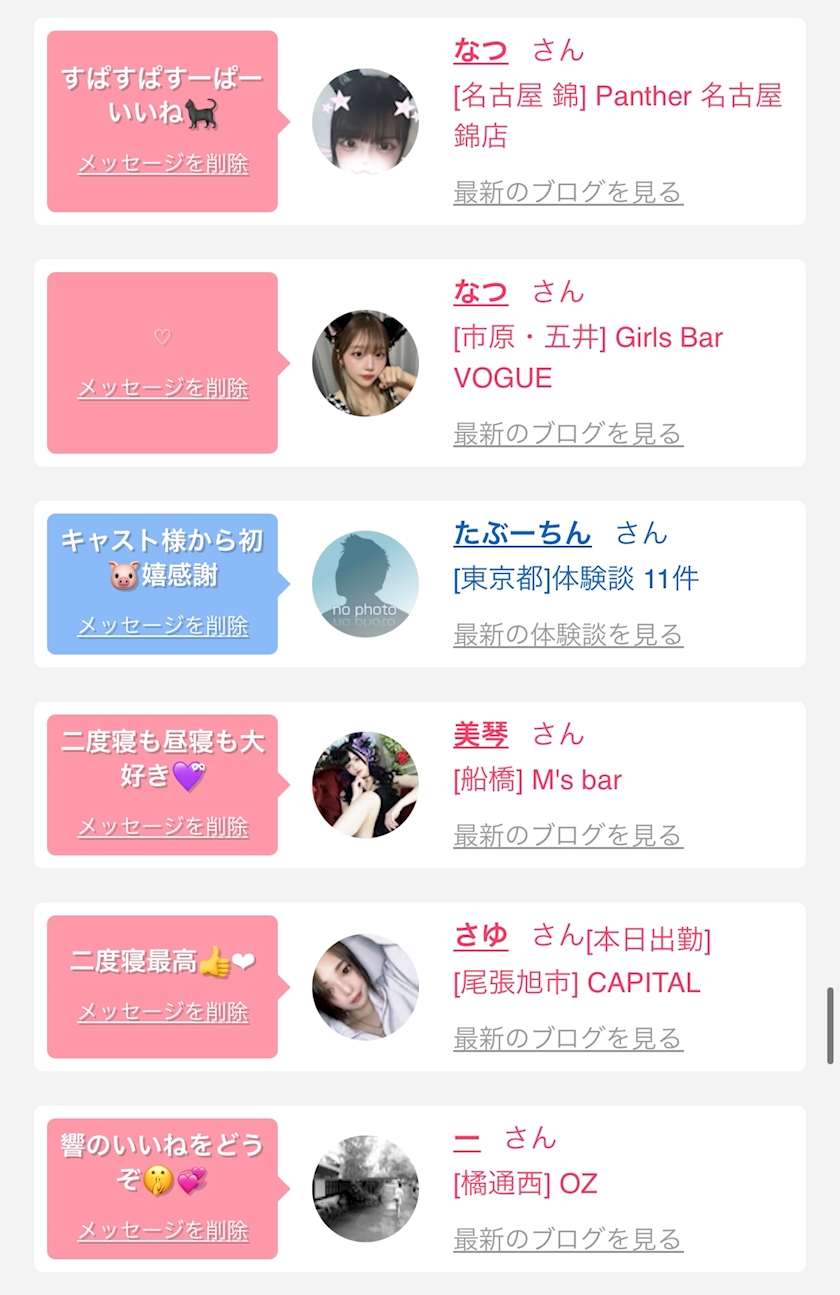Delete the 響のいいねをどうぞ message
Viewport: 840px width, 1295px height.
pos(163,1231)
